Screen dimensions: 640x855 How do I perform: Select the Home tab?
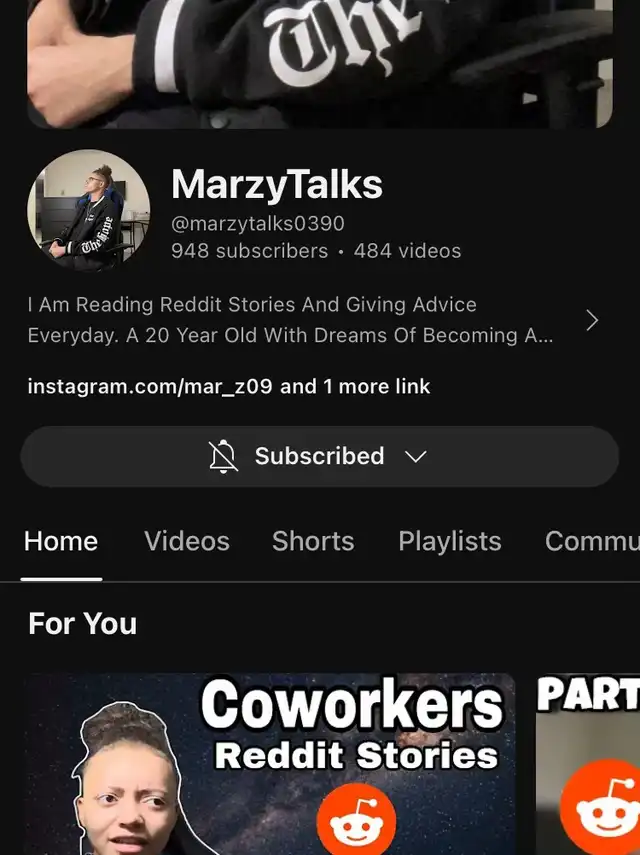61,541
